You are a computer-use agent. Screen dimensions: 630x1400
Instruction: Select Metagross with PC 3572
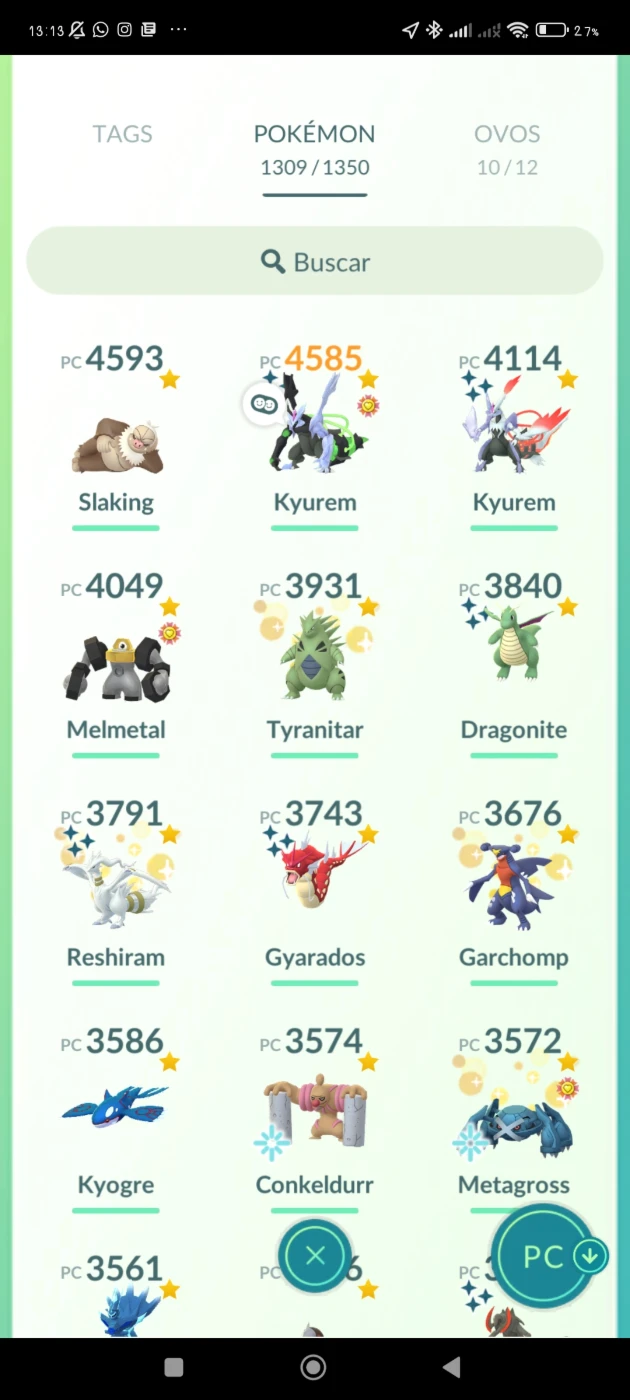click(514, 1118)
